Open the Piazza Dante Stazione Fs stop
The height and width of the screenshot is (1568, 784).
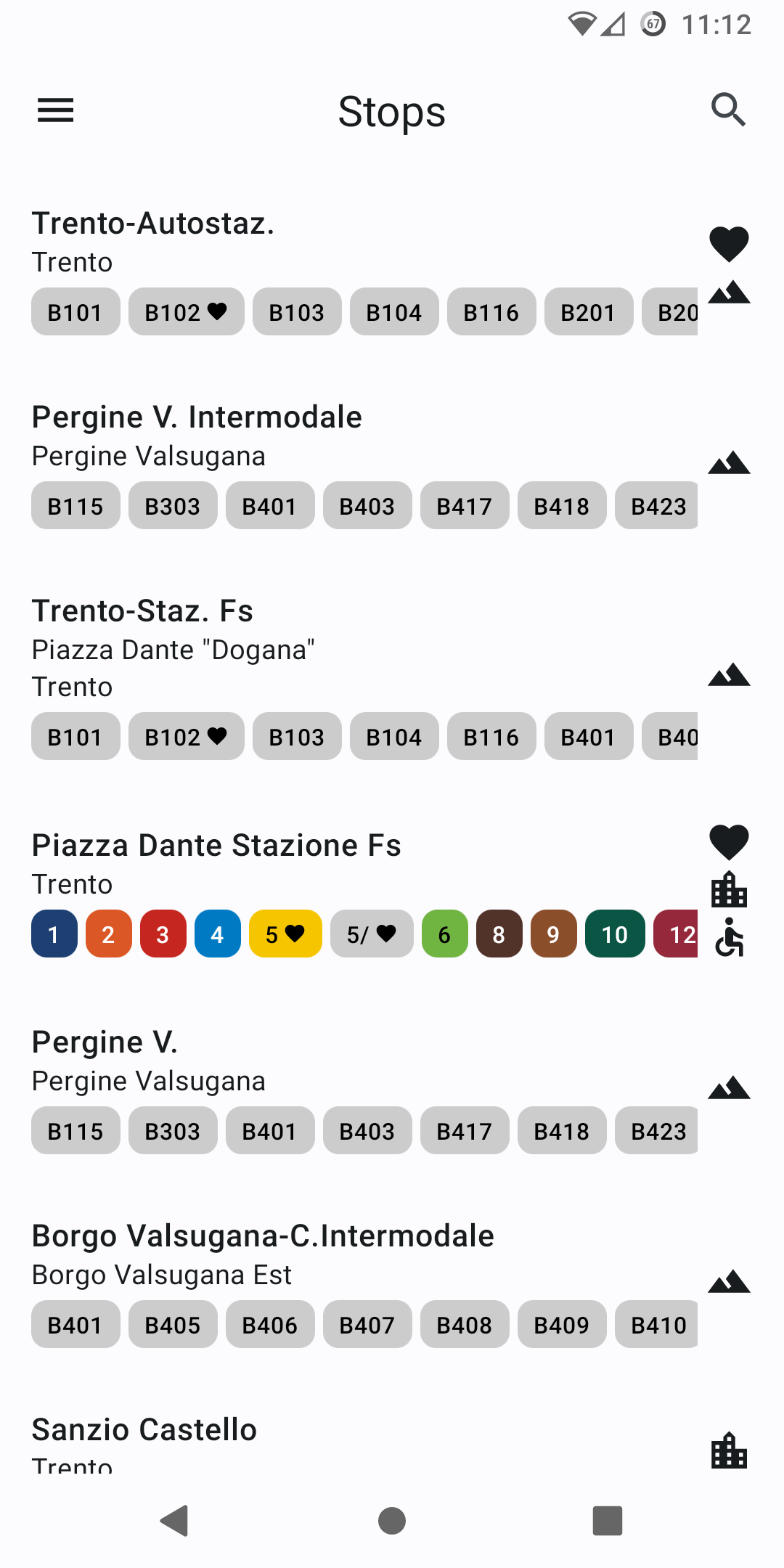(x=216, y=846)
